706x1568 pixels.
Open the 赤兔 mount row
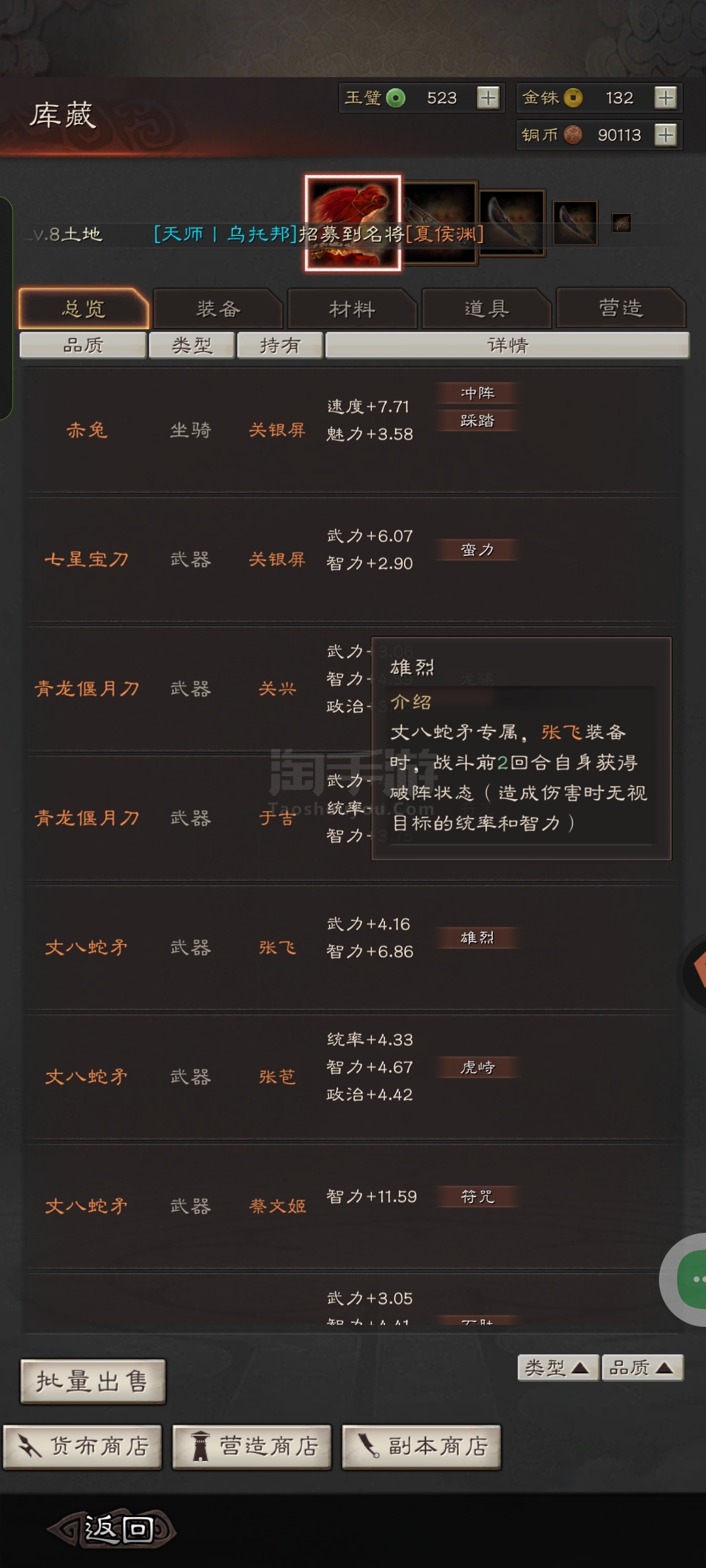click(353, 429)
